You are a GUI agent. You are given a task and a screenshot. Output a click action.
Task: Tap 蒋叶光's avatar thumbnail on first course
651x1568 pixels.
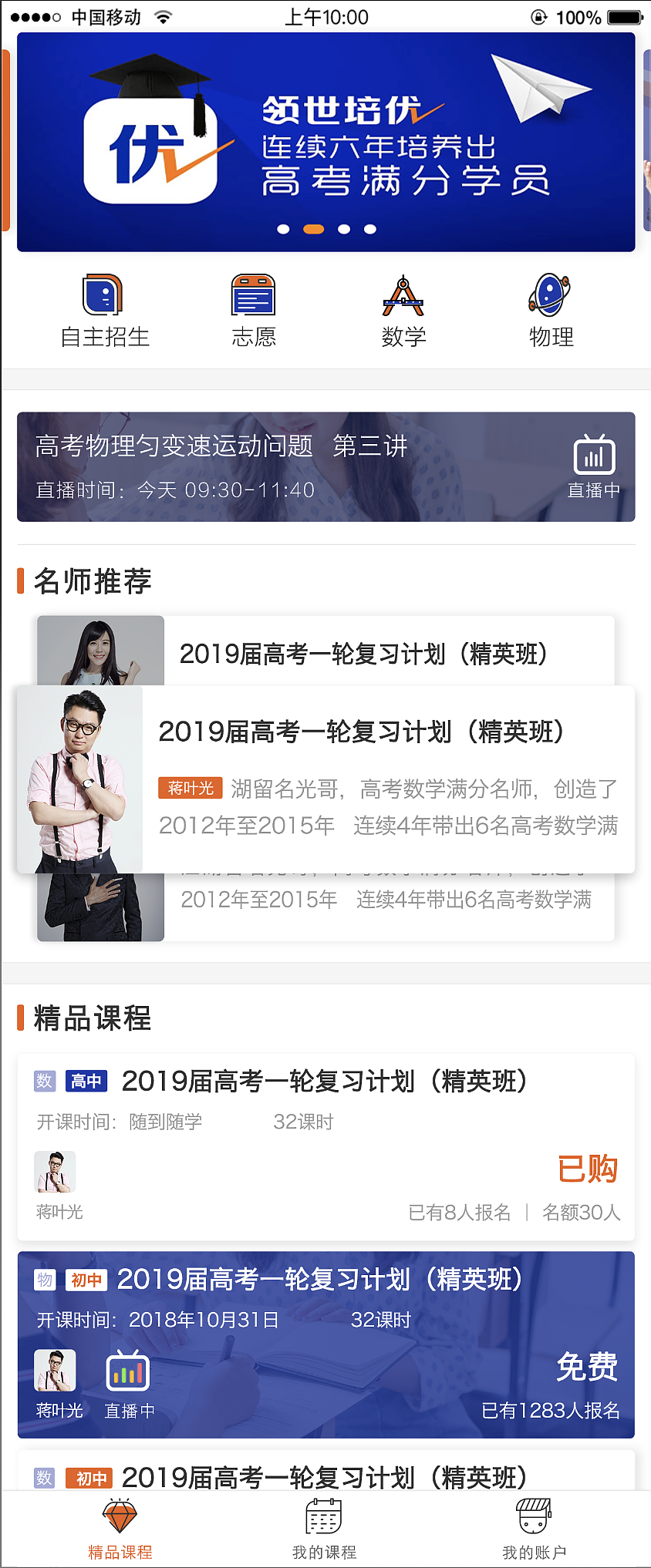pos(55,1172)
